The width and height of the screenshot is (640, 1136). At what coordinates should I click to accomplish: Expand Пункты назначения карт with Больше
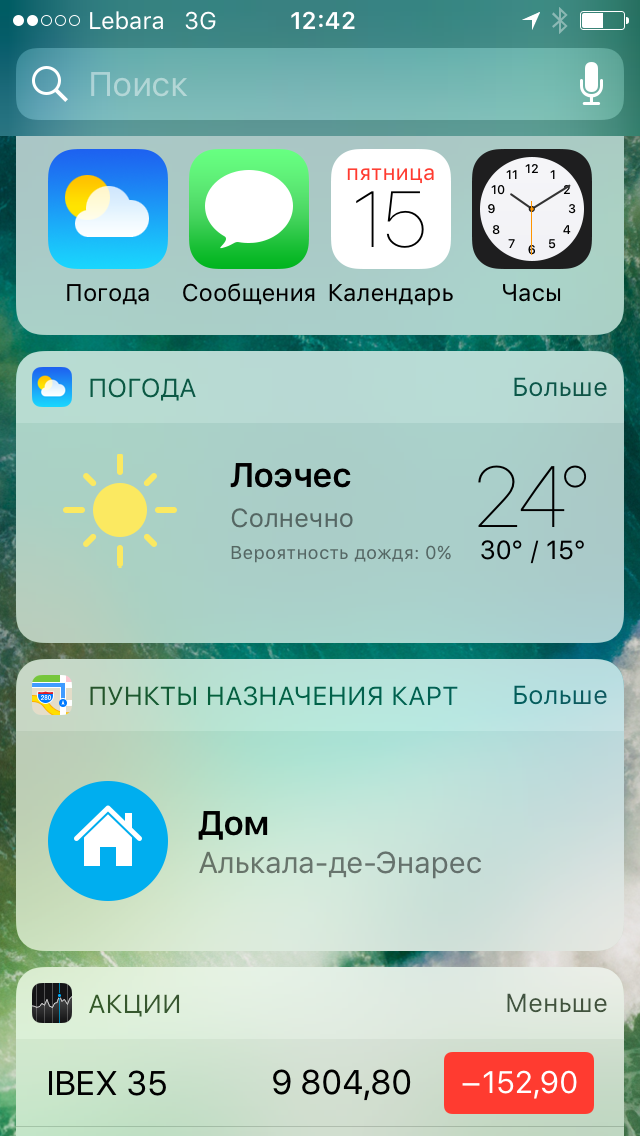(x=559, y=696)
